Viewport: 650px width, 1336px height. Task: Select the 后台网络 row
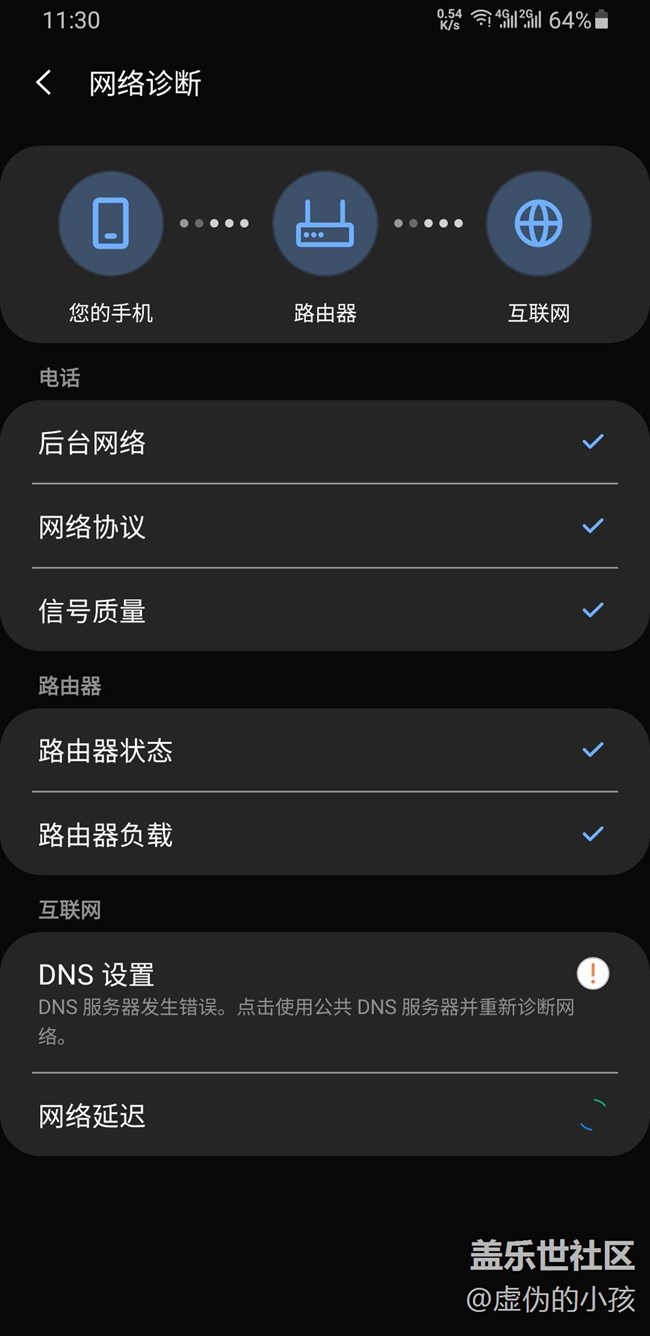(x=325, y=442)
